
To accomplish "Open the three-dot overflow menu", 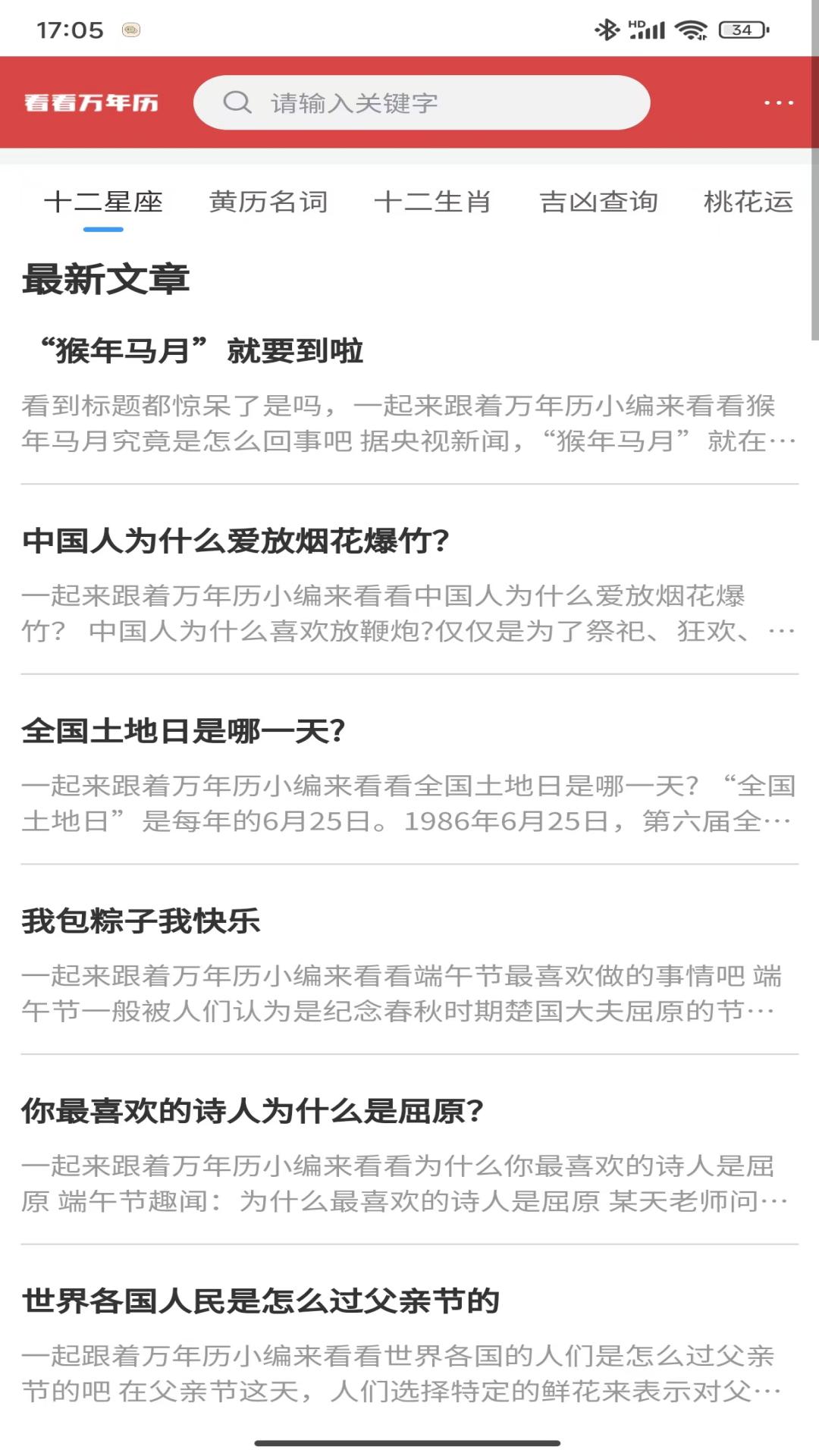I will [775, 104].
